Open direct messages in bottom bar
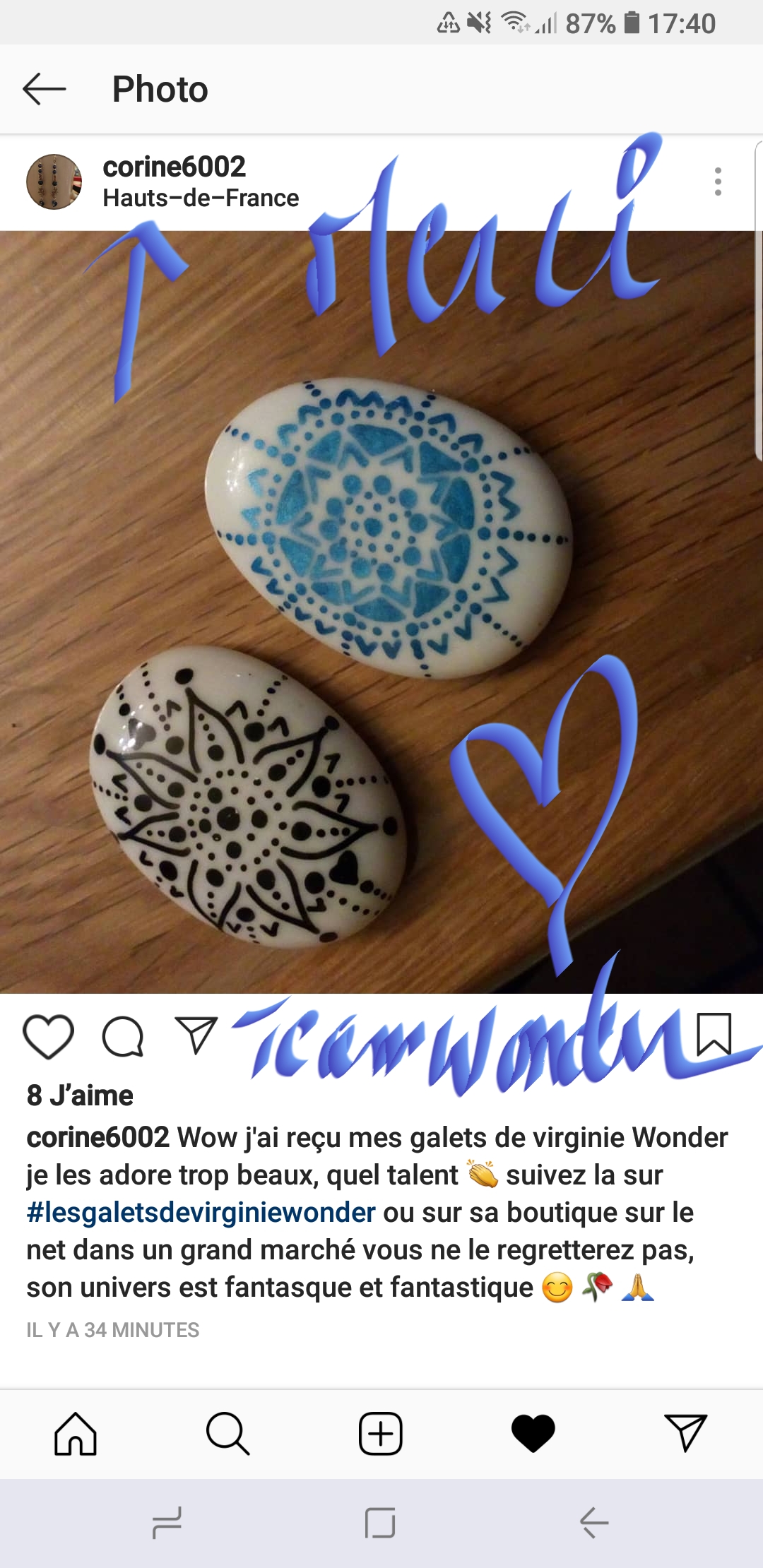 pos(686,1433)
